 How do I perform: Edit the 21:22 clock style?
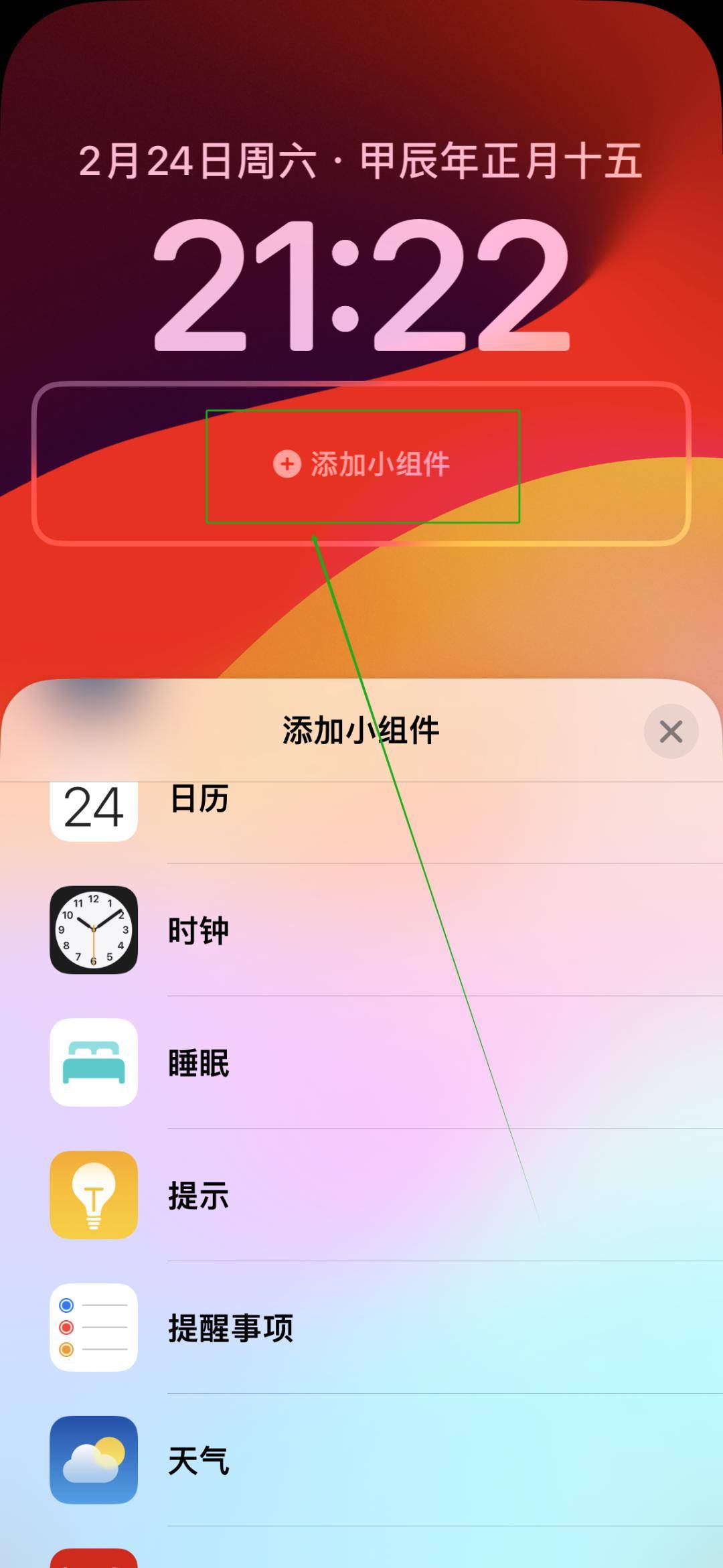click(361, 285)
